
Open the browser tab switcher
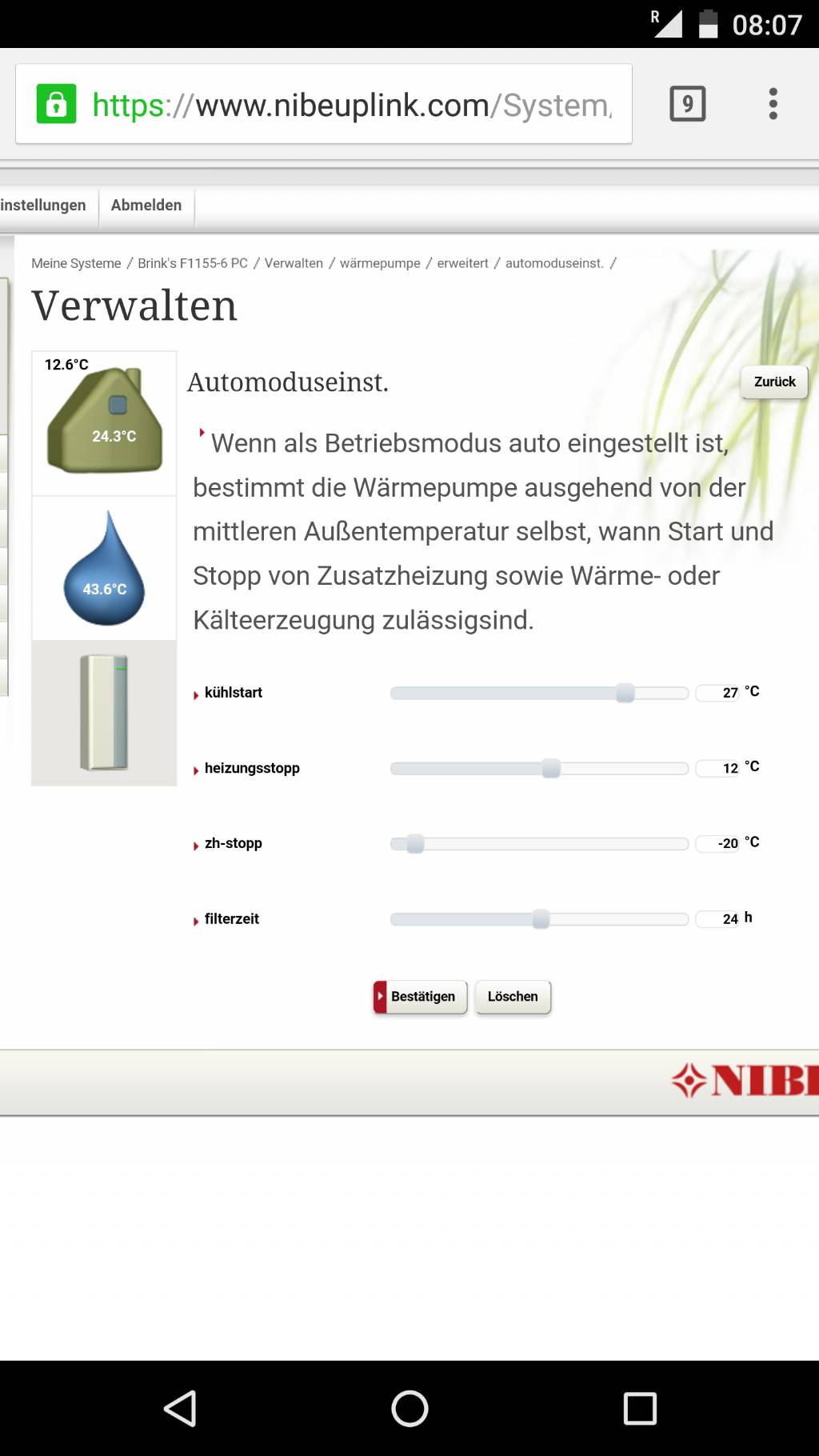point(687,104)
